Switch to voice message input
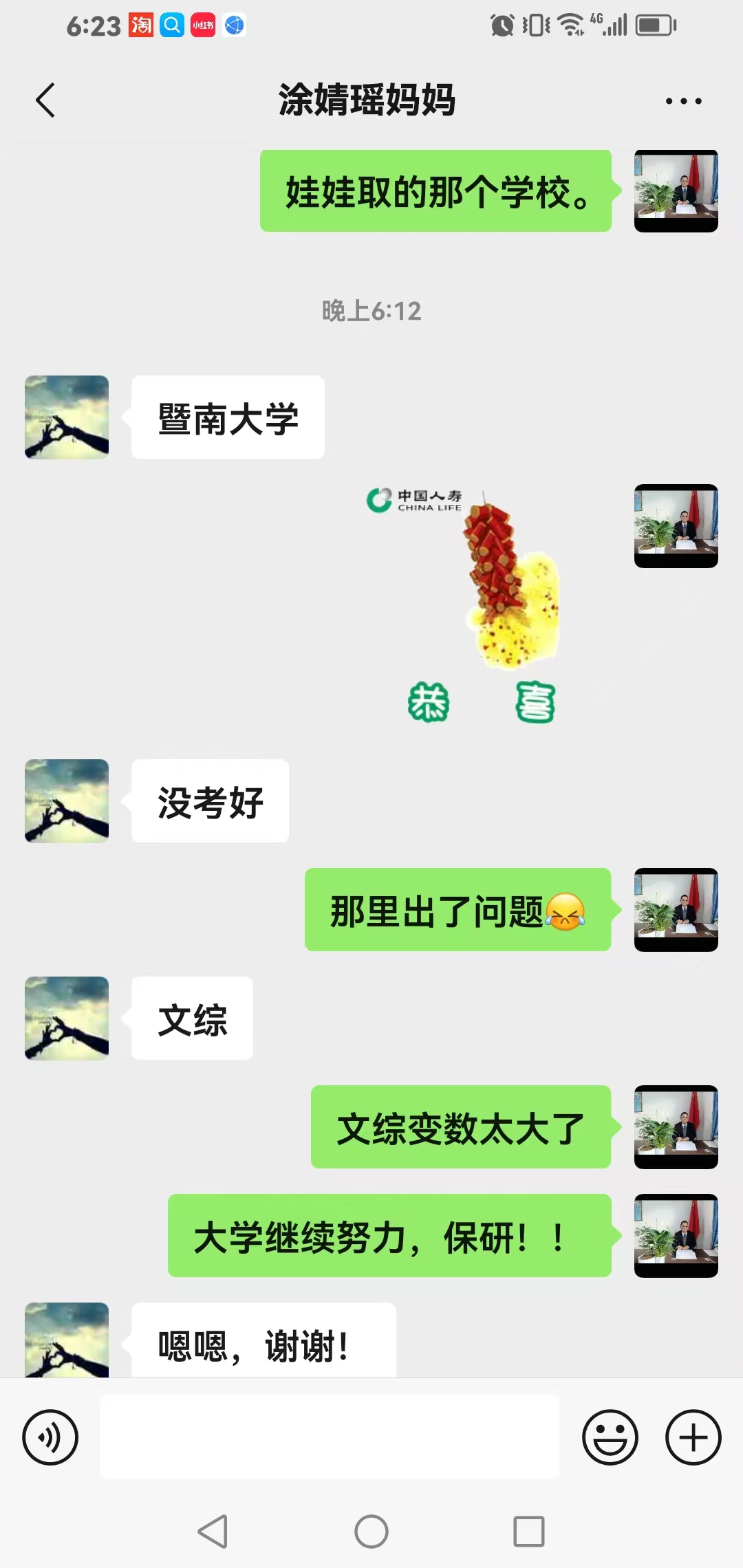This screenshot has width=743, height=1568. coord(50,1437)
